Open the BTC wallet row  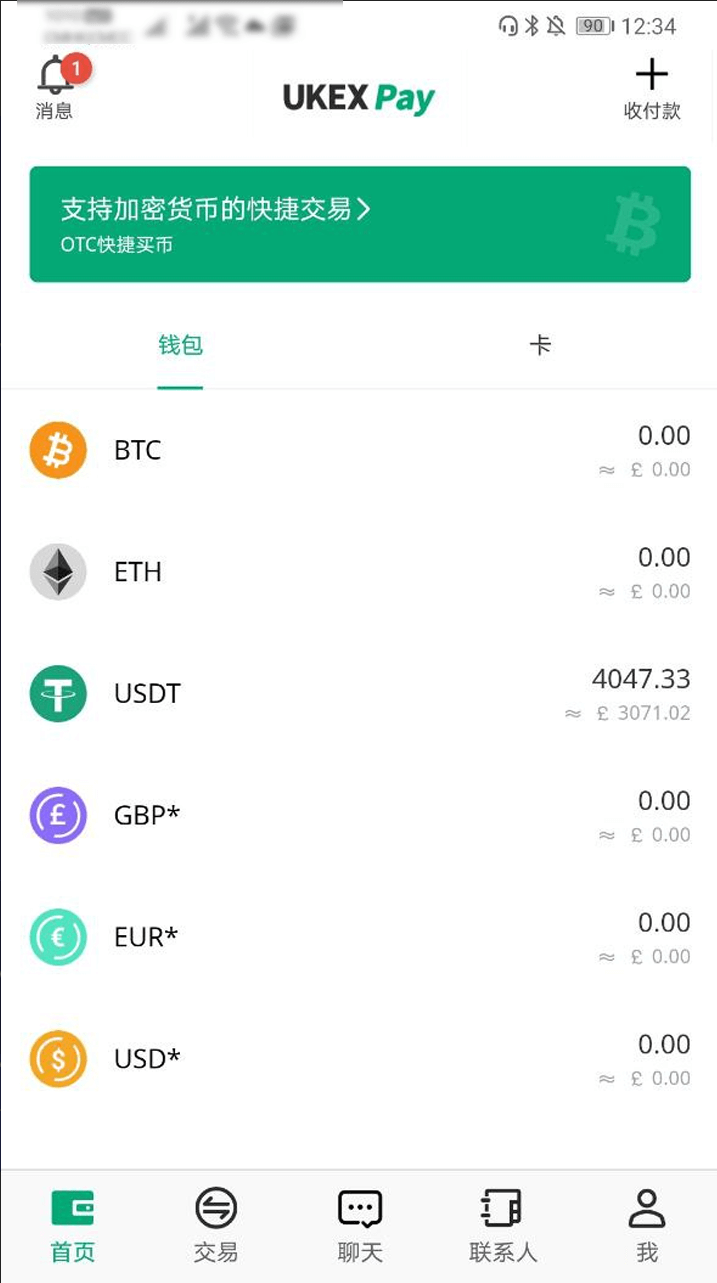pos(360,450)
